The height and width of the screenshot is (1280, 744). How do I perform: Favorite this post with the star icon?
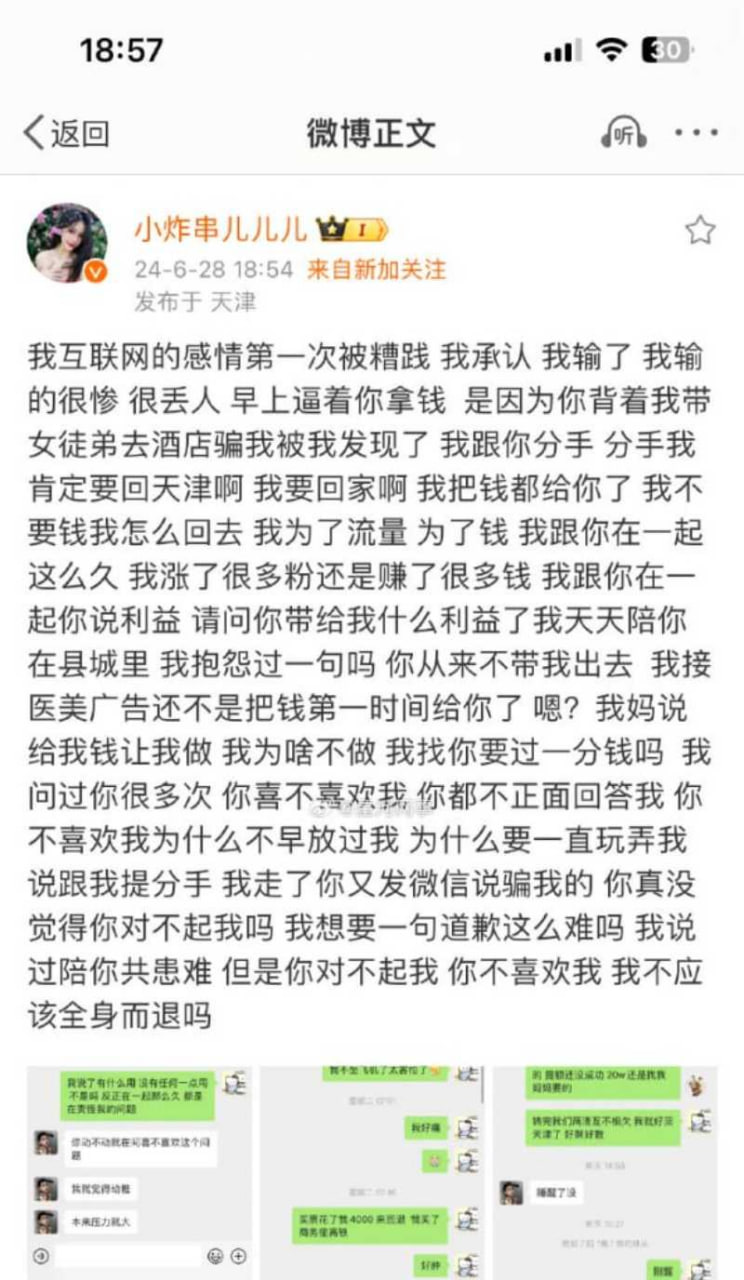point(699,231)
